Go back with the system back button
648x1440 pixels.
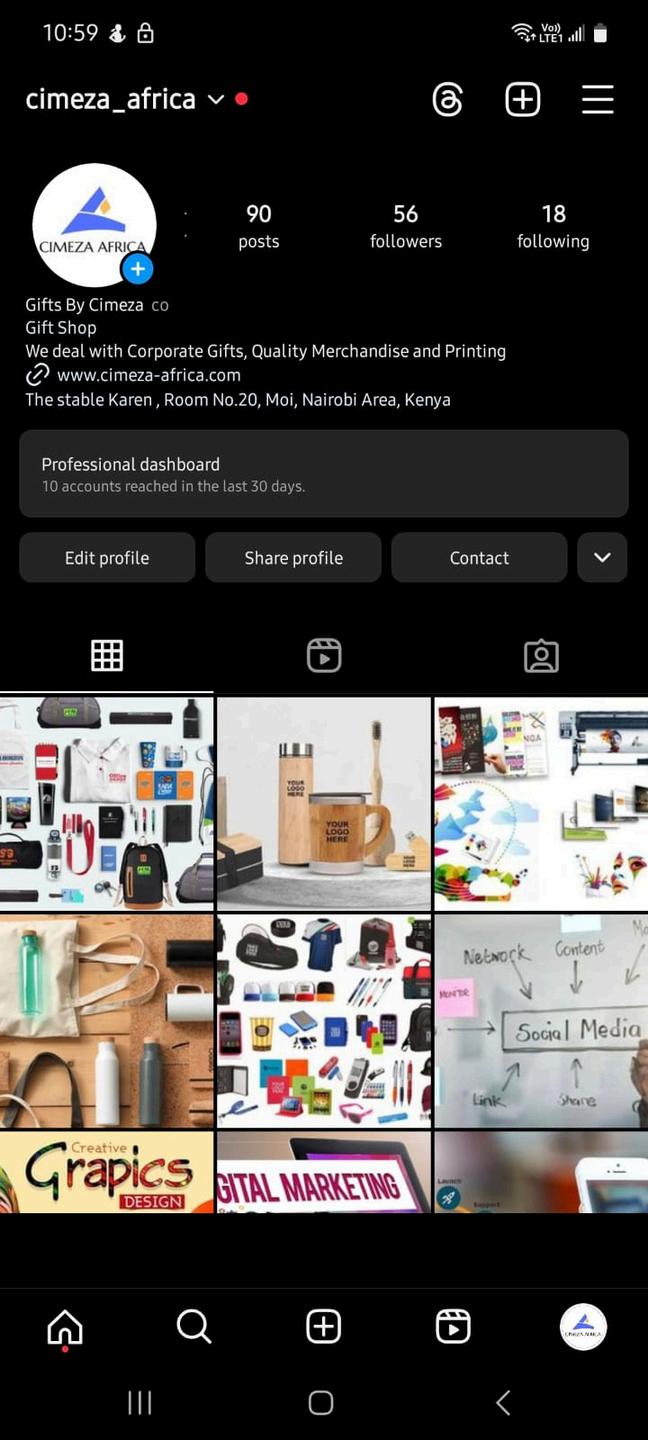coord(503,1402)
